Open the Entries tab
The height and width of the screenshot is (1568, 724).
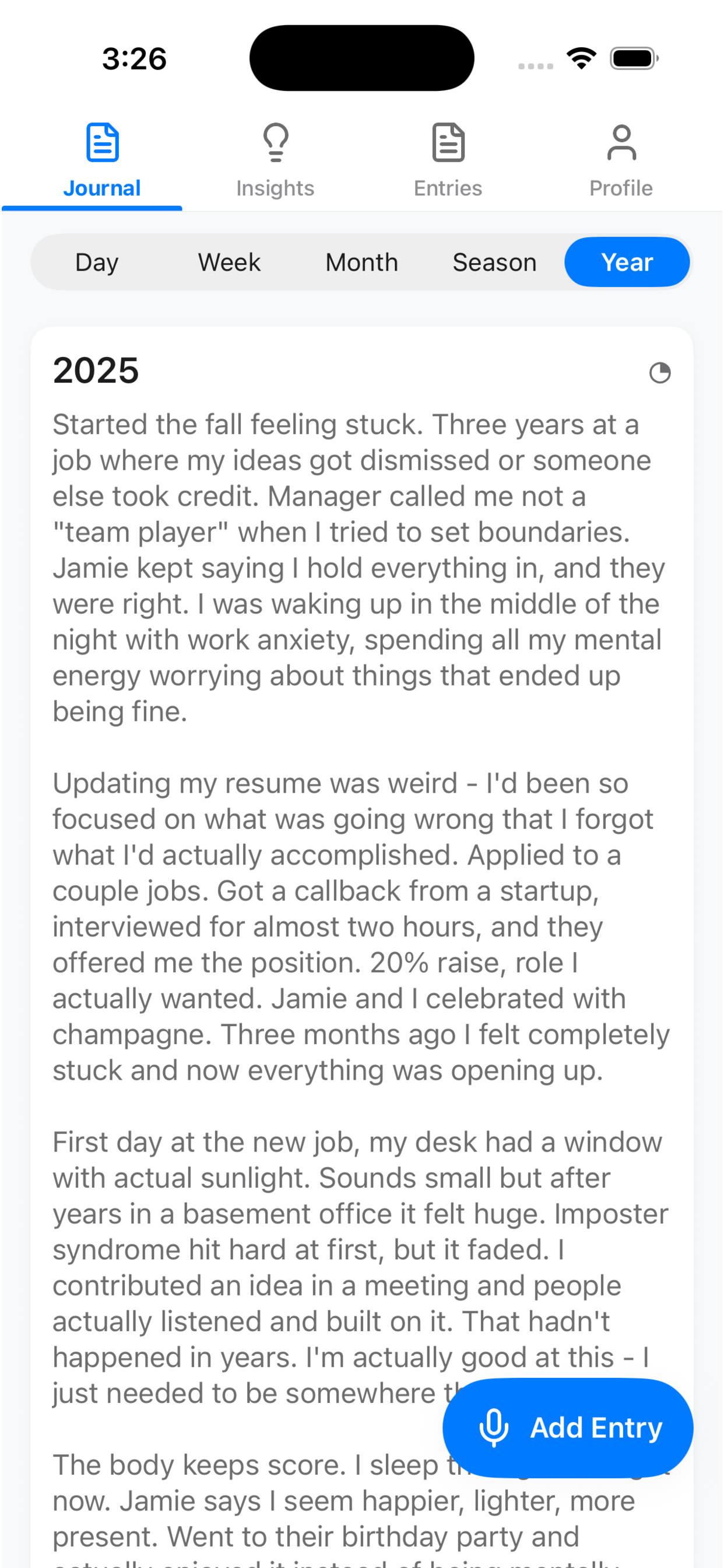[x=448, y=160]
